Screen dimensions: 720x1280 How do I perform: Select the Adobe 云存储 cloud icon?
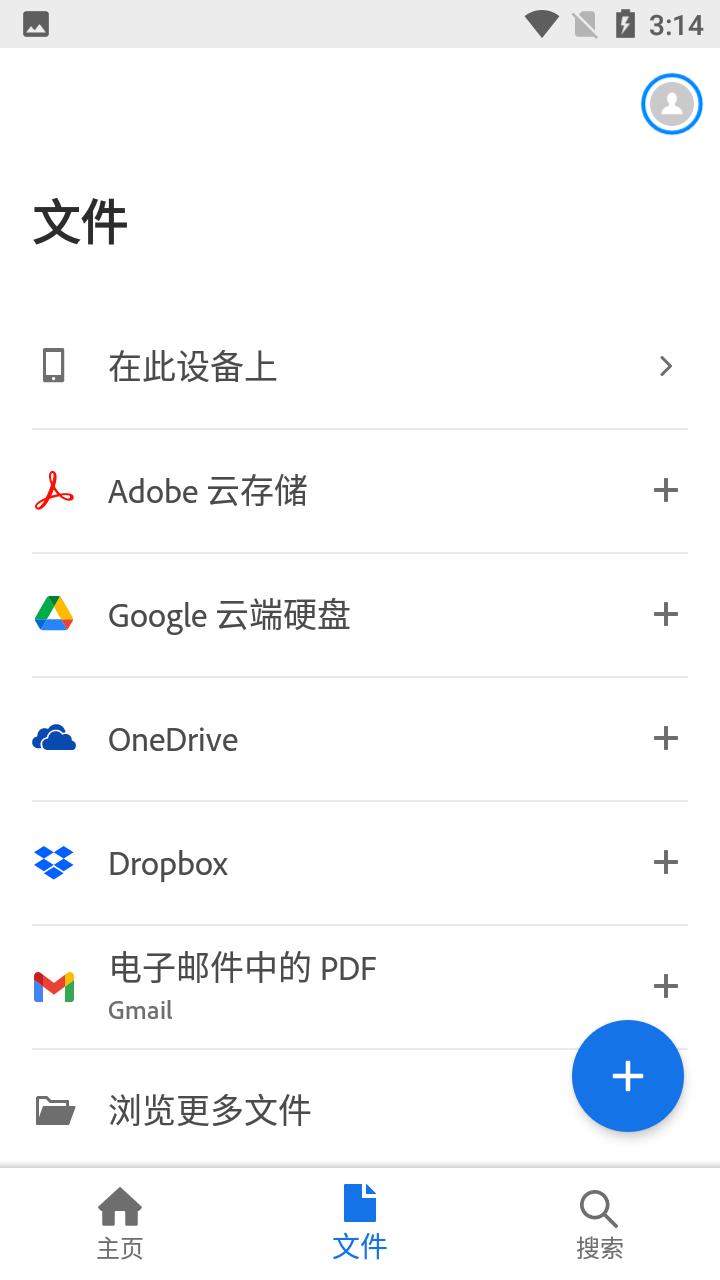[53, 490]
